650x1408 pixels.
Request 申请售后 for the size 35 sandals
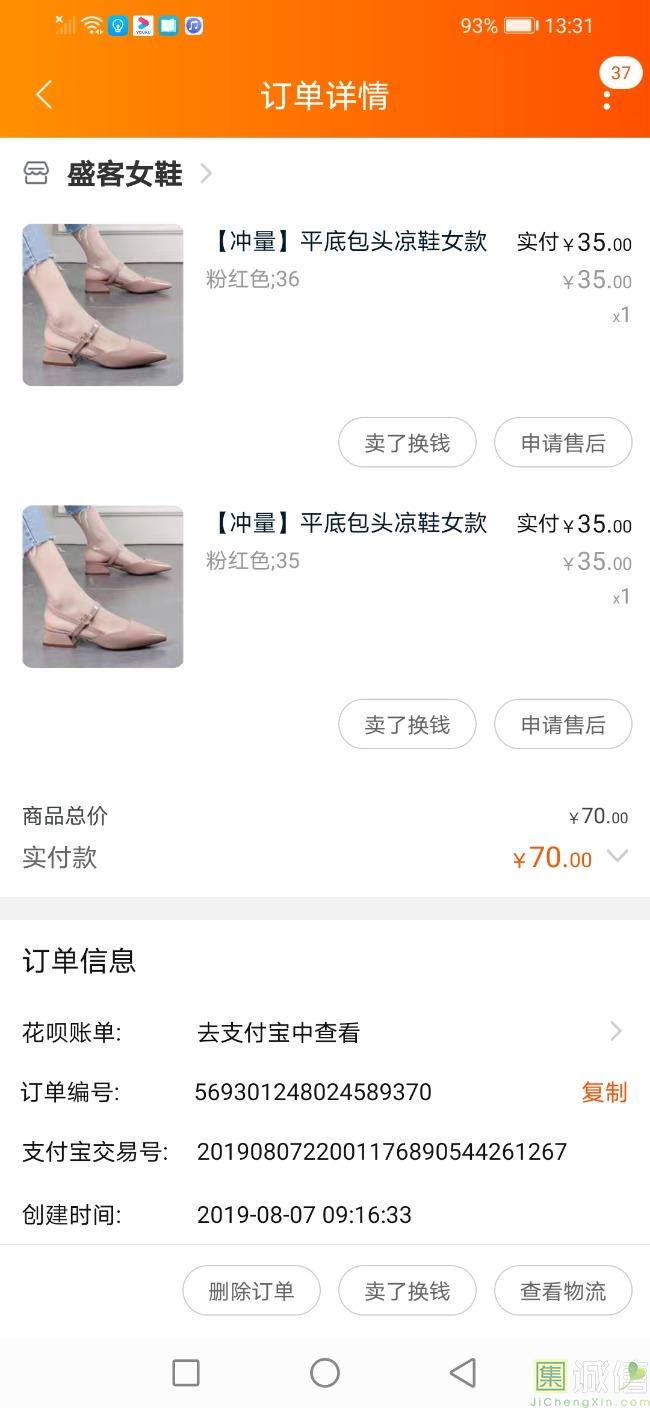(563, 724)
